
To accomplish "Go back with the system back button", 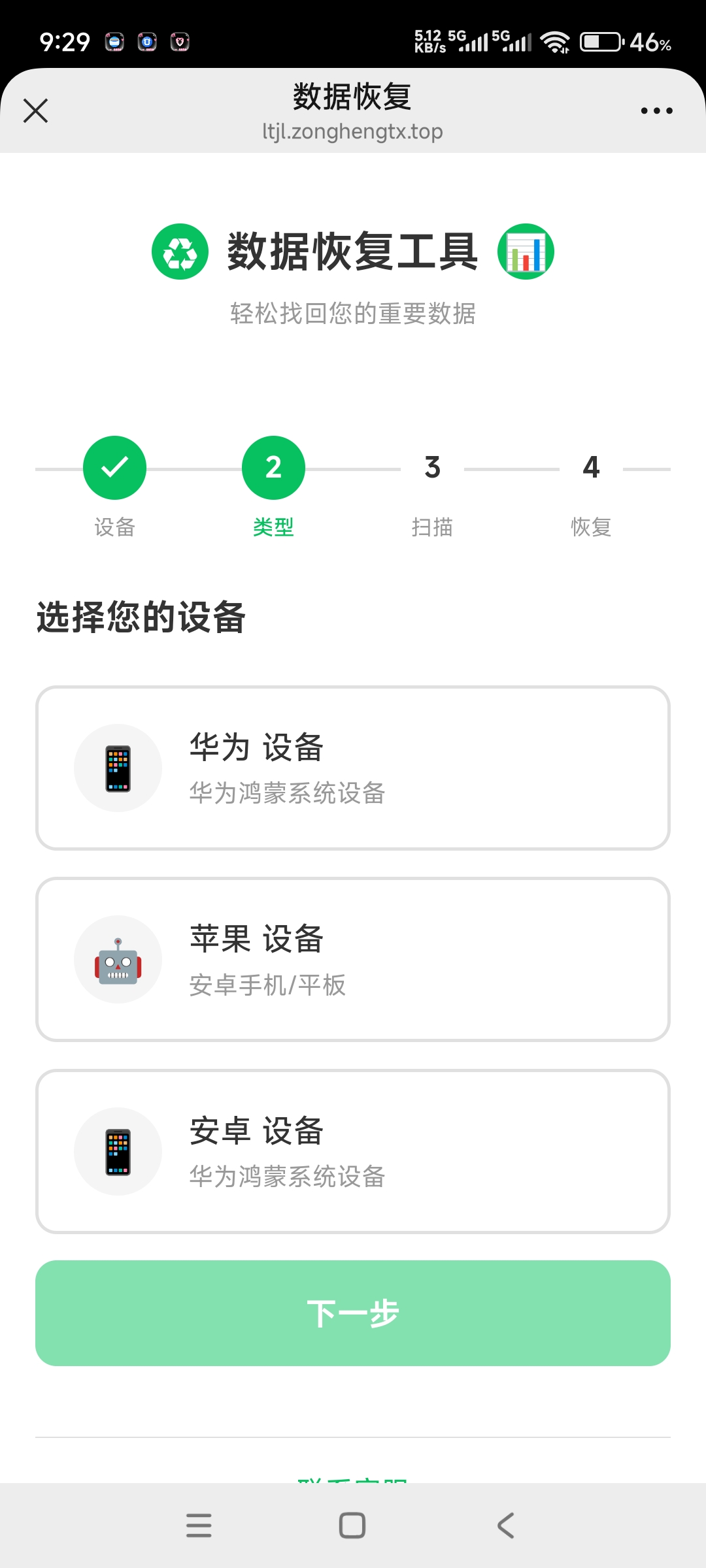I will coord(505,1526).
